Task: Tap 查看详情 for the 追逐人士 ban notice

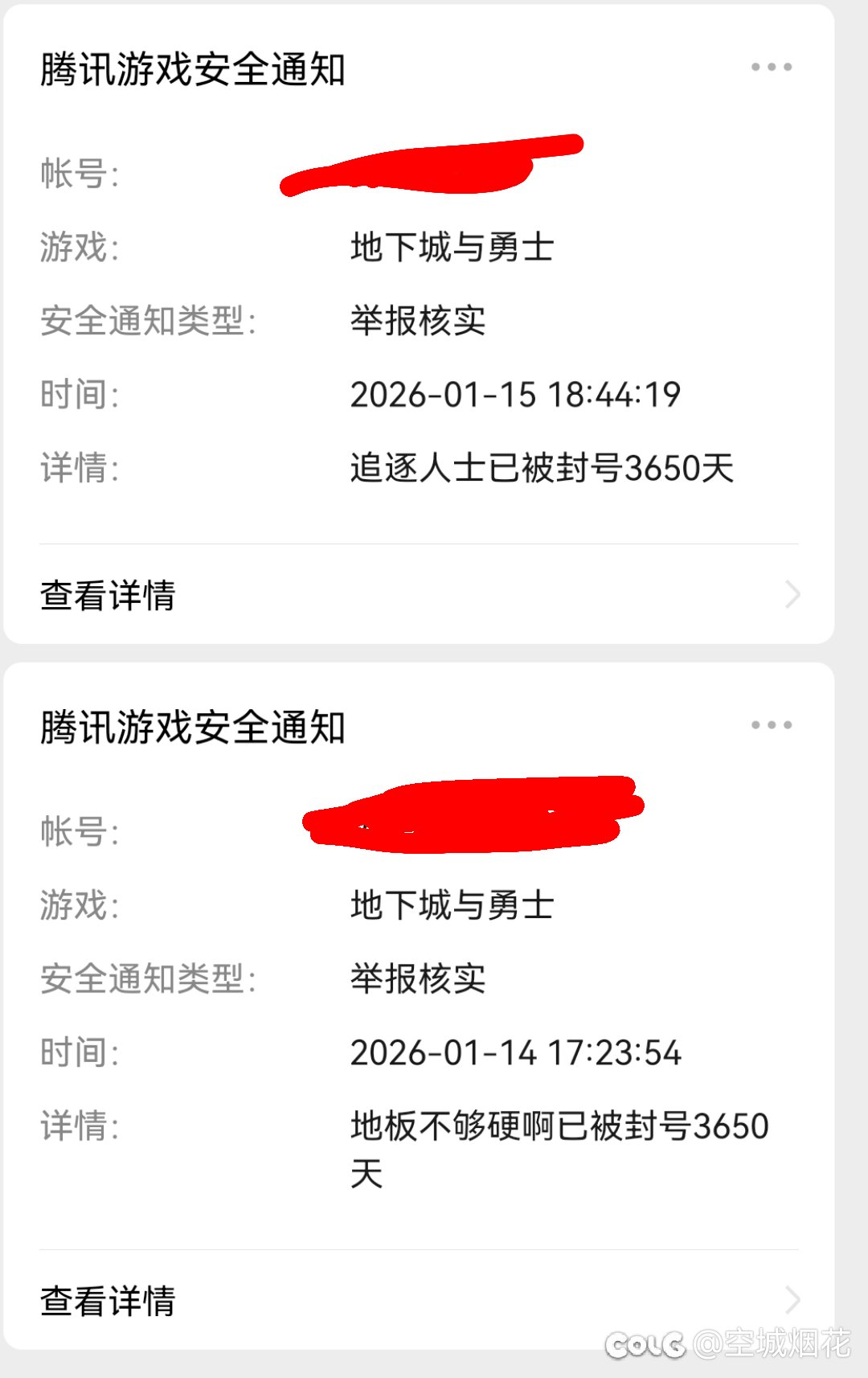Action: tap(418, 596)
